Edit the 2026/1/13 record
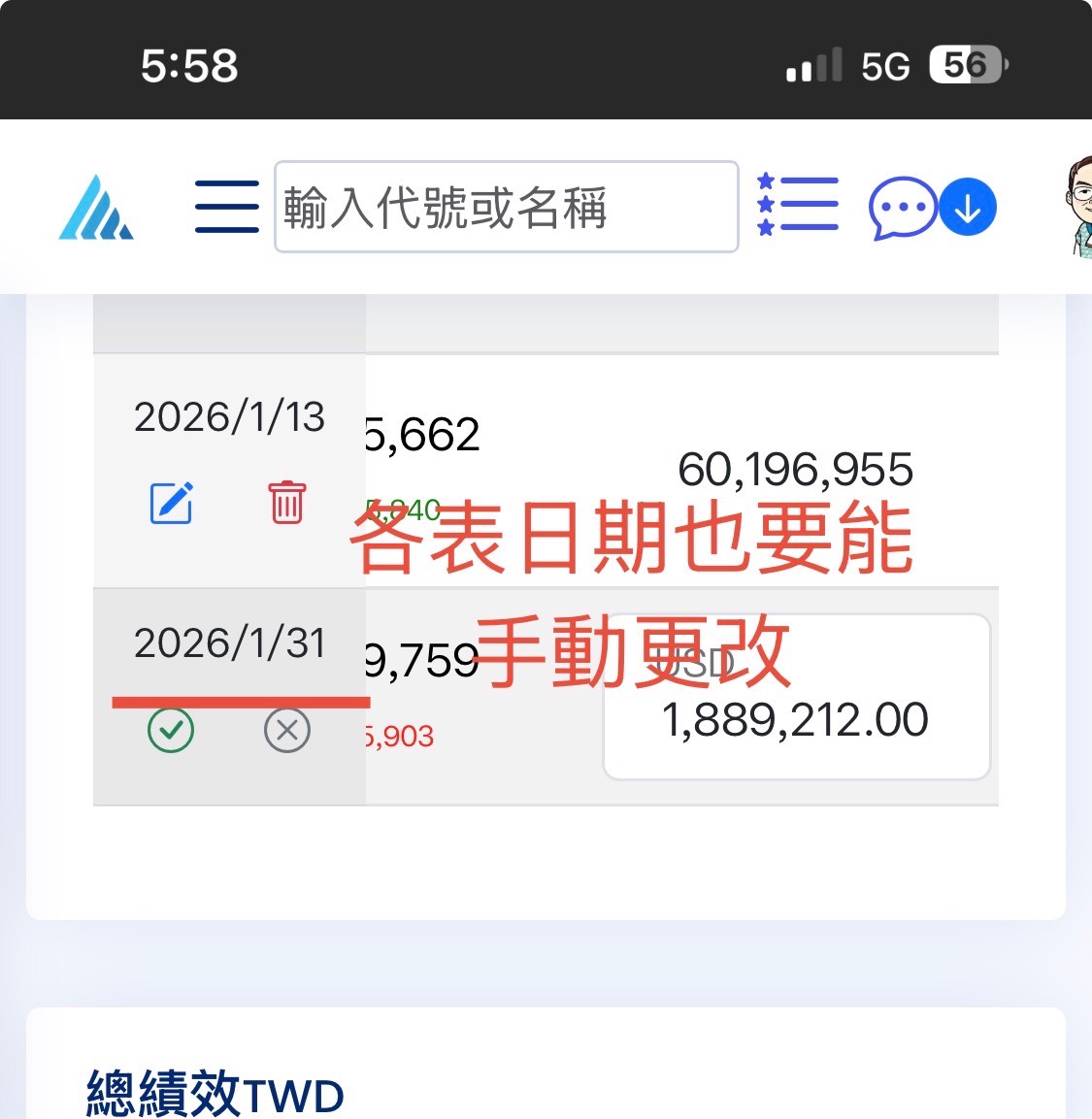Screen dimensions: 1092x1119 coord(171,503)
